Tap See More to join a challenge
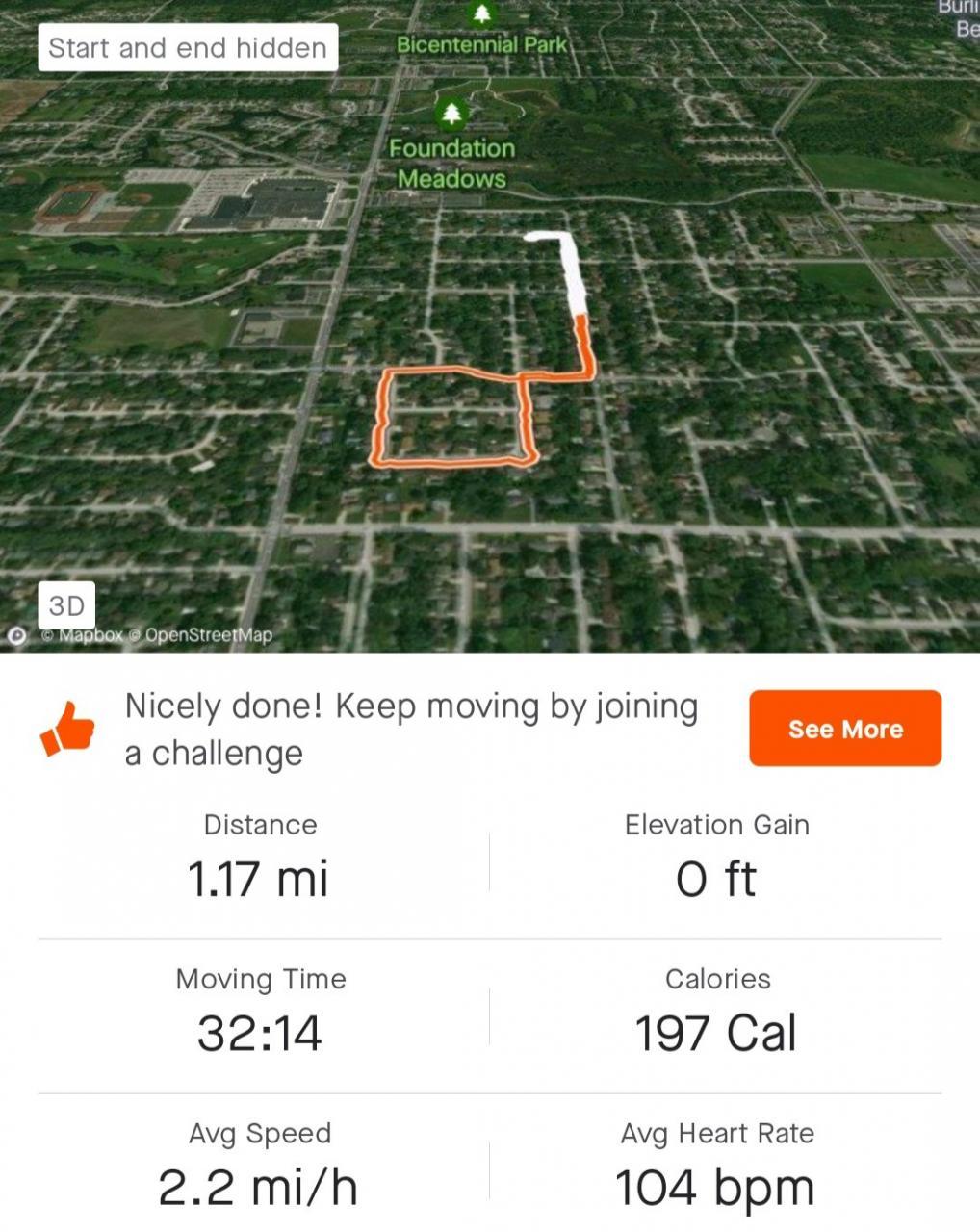 [x=844, y=729]
